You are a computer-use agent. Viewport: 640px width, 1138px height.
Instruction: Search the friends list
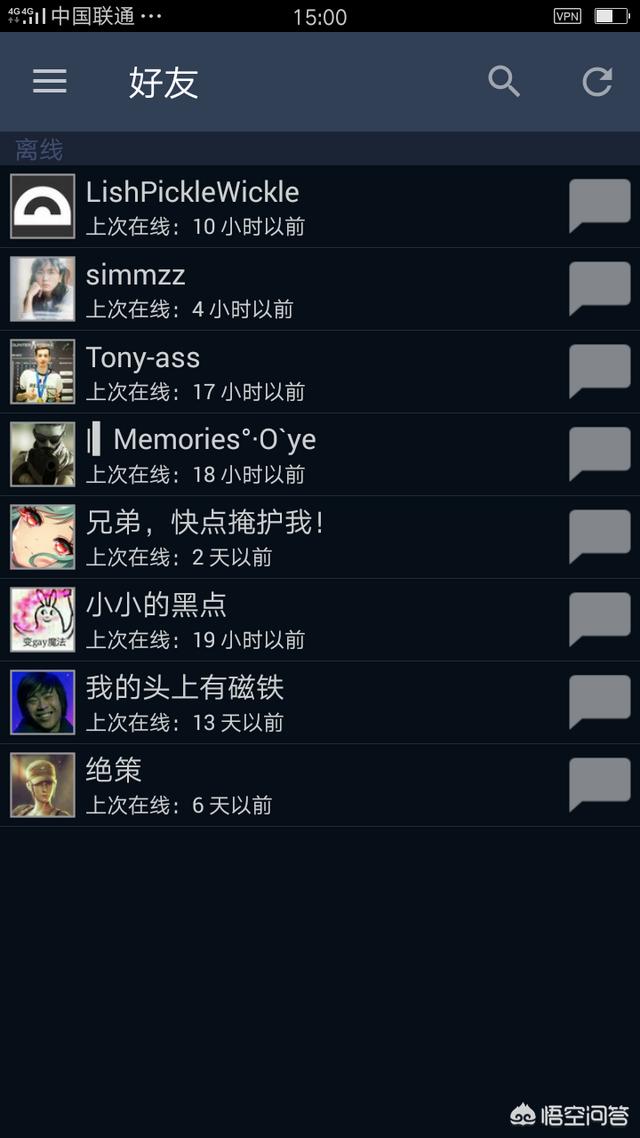[504, 81]
